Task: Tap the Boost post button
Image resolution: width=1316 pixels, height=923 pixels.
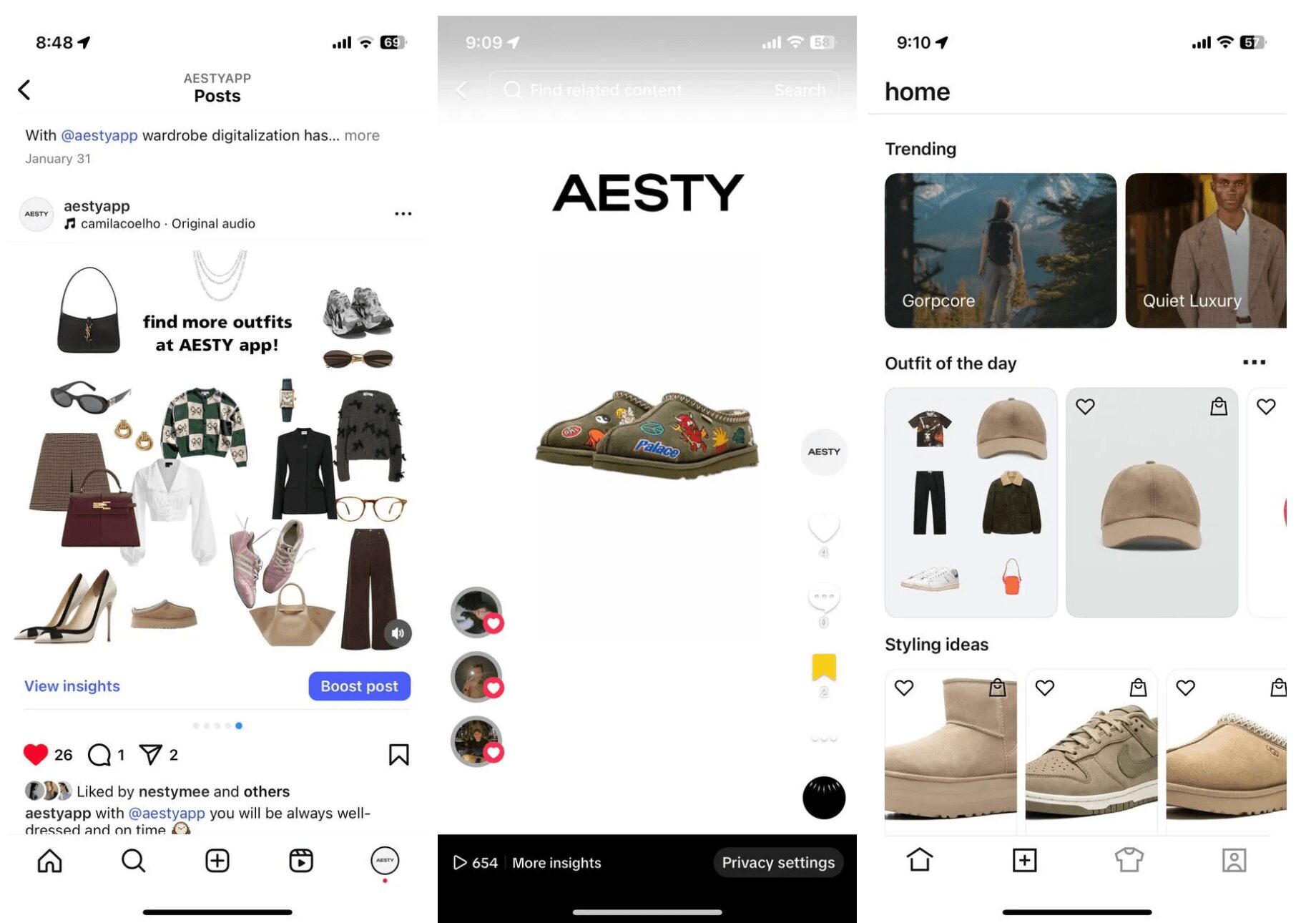Action: (x=359, y=685)
